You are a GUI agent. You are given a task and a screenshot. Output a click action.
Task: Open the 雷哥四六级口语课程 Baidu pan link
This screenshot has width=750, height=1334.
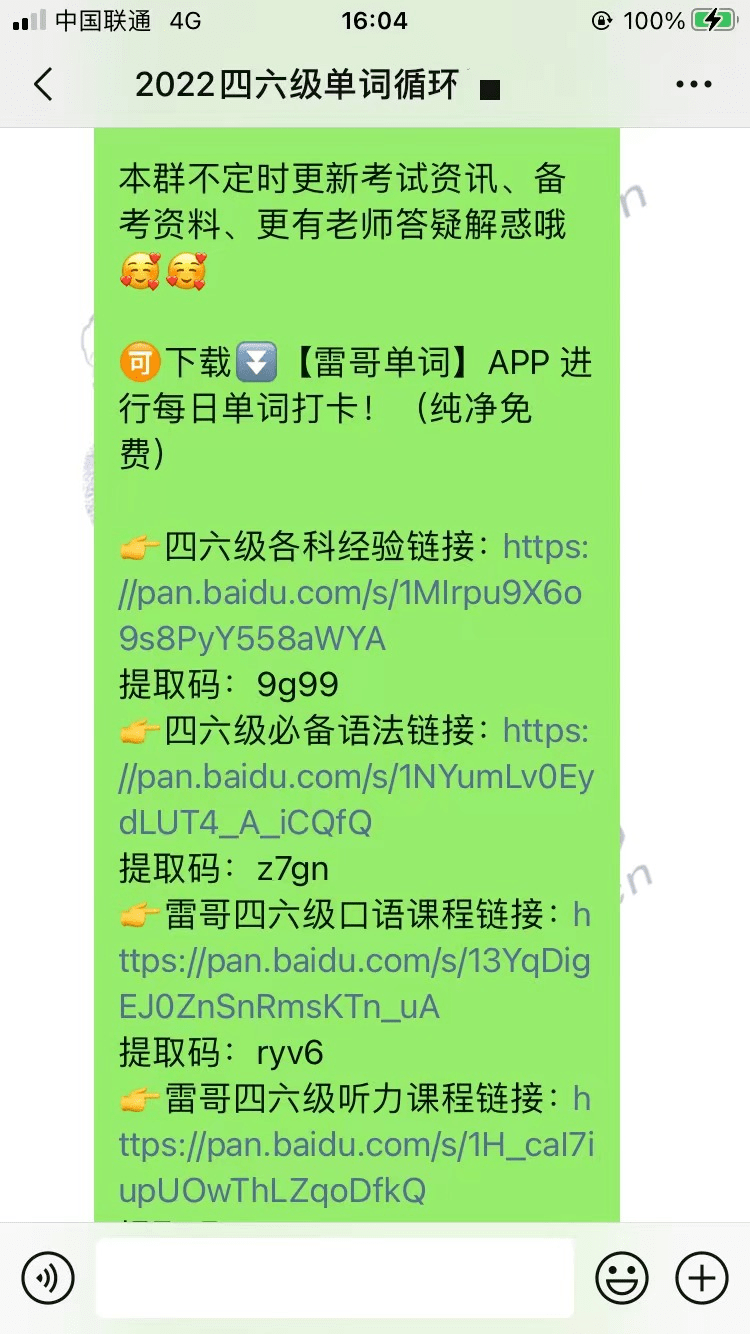click(x=354, y=961)
